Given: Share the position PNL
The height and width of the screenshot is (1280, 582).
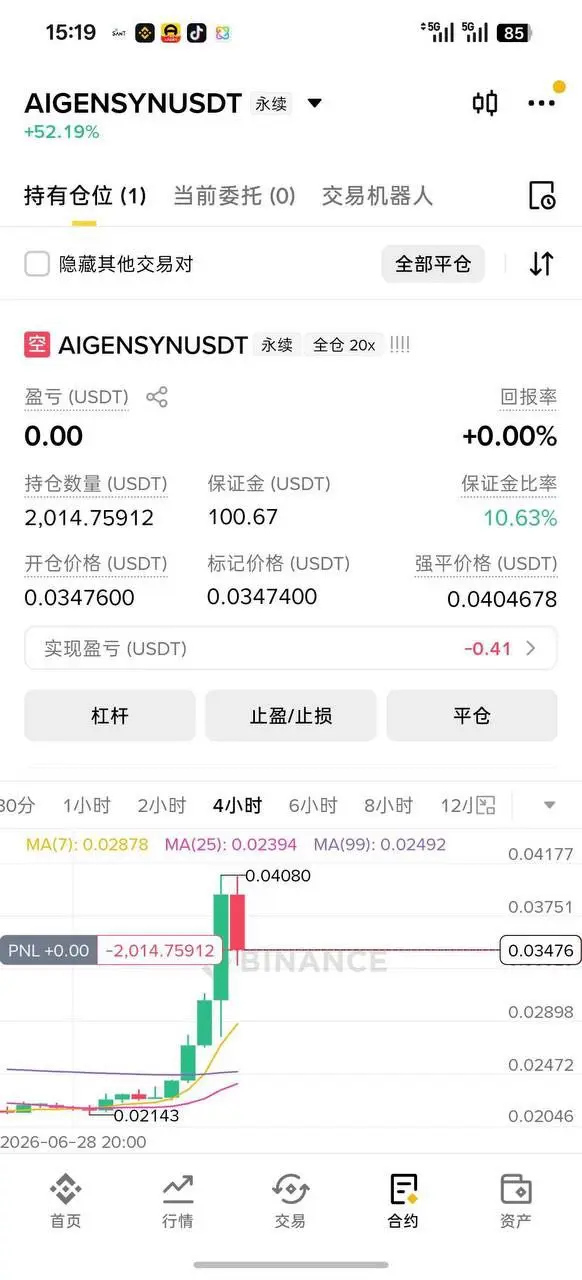Looking at the screenshot, I should [x=157, y=397].
